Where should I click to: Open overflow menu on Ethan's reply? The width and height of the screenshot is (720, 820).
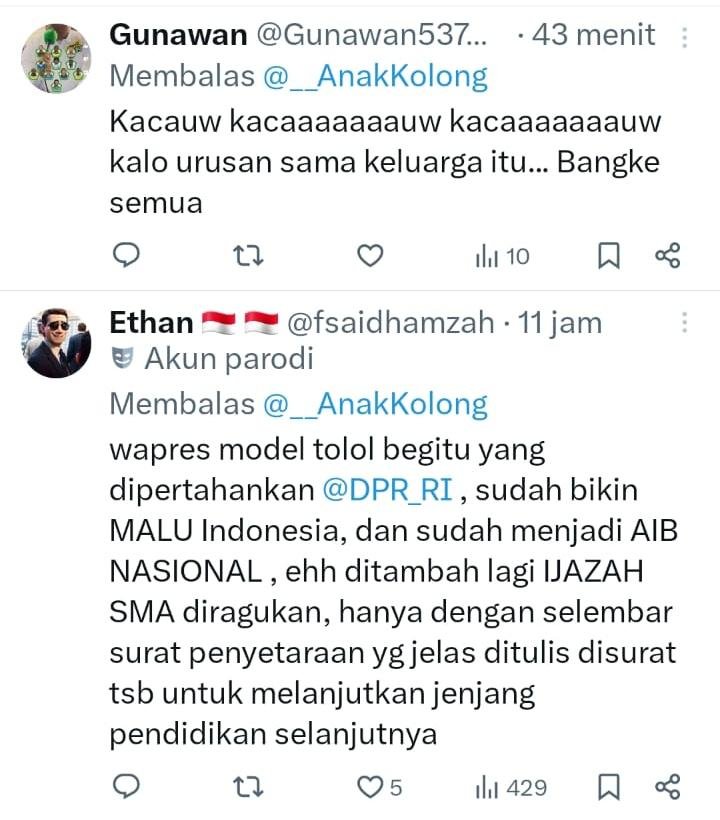click(x=685, y=323)
